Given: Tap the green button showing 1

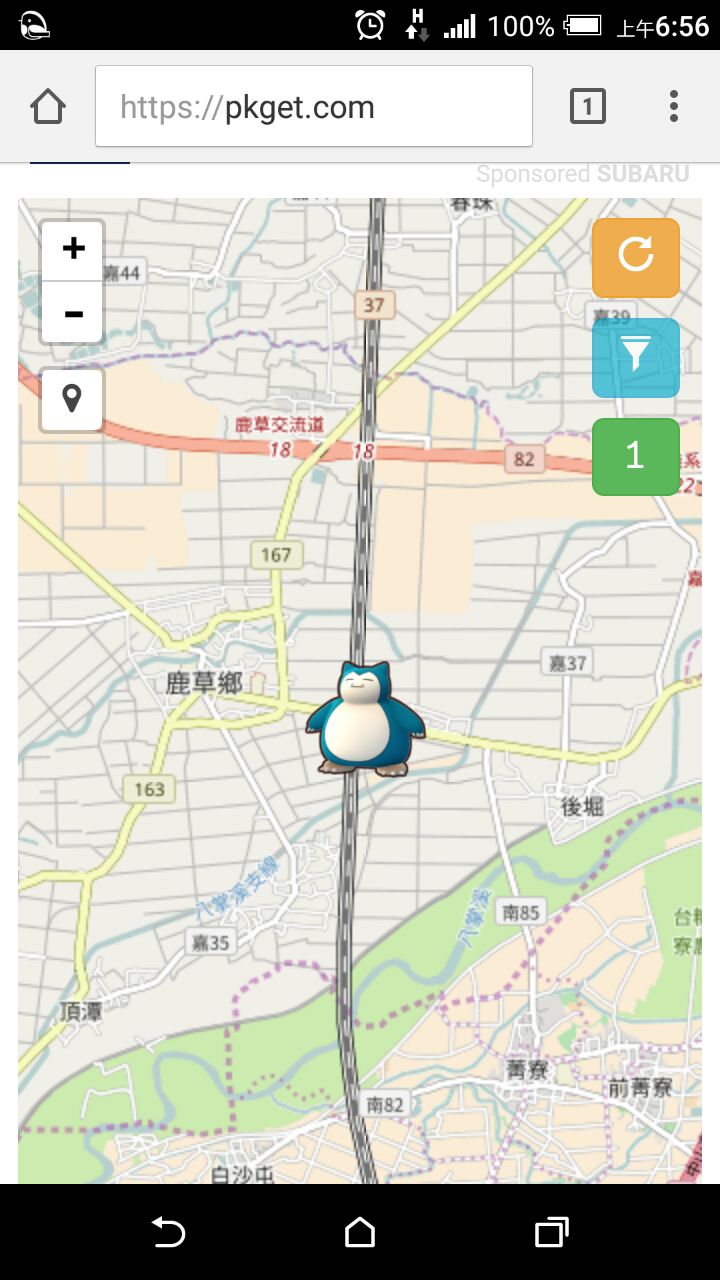Looking at the screenshot, I should point(636,456).
